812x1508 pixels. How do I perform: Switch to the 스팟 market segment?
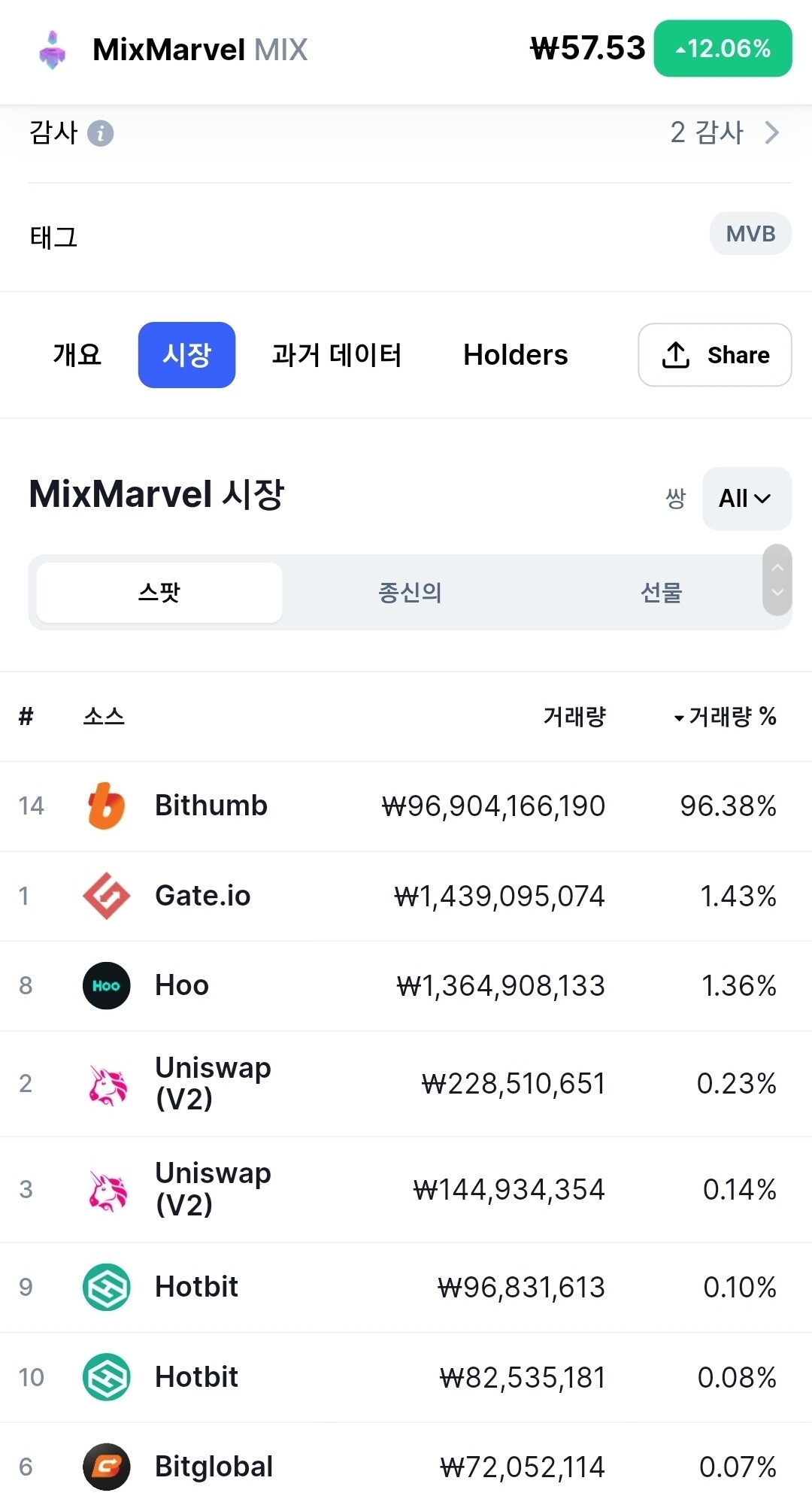[x=159, y=593]
